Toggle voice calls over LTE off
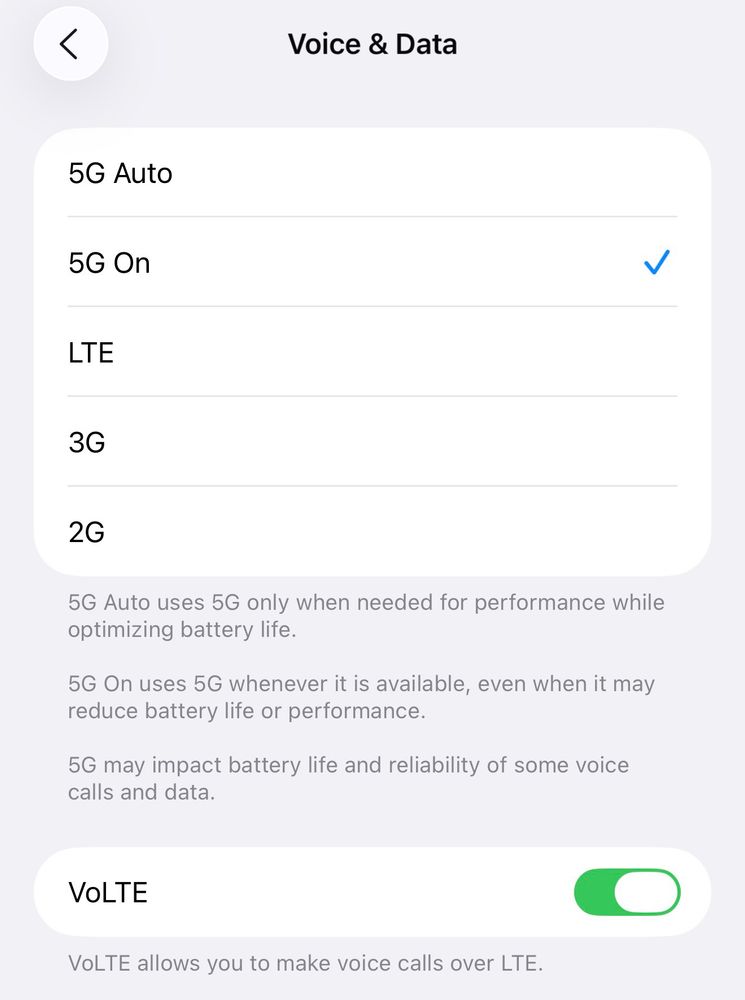 (626, 892)
